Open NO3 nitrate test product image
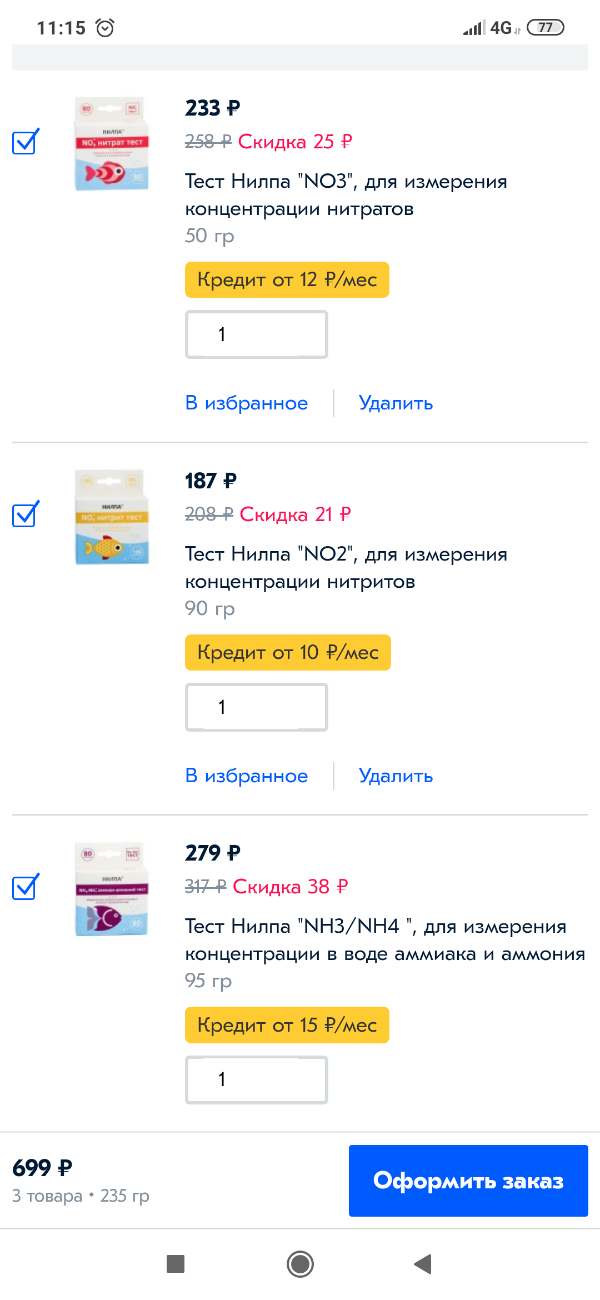The height and width of the screenshot is (1300, 600). [x=110, y=144]
